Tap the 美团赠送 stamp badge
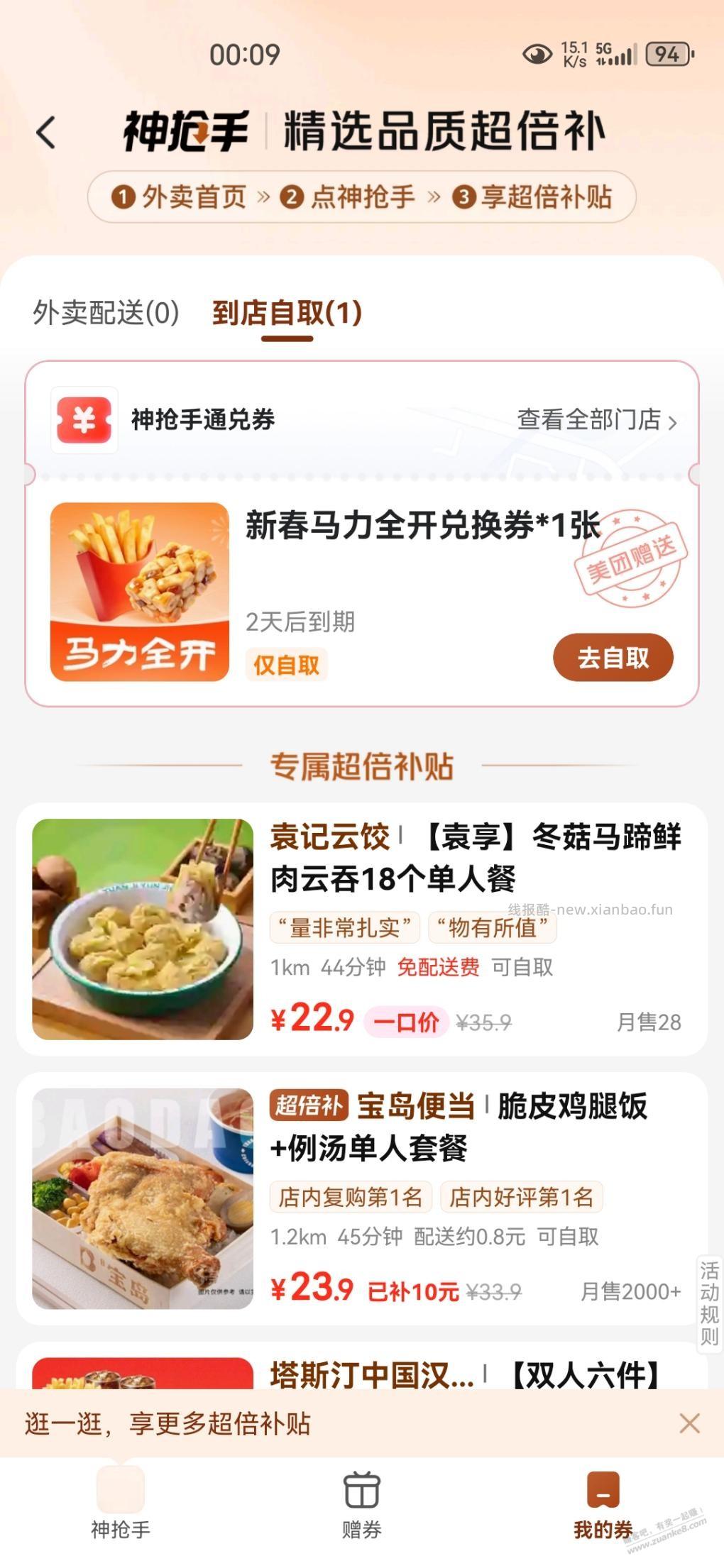 click(630, 568)
